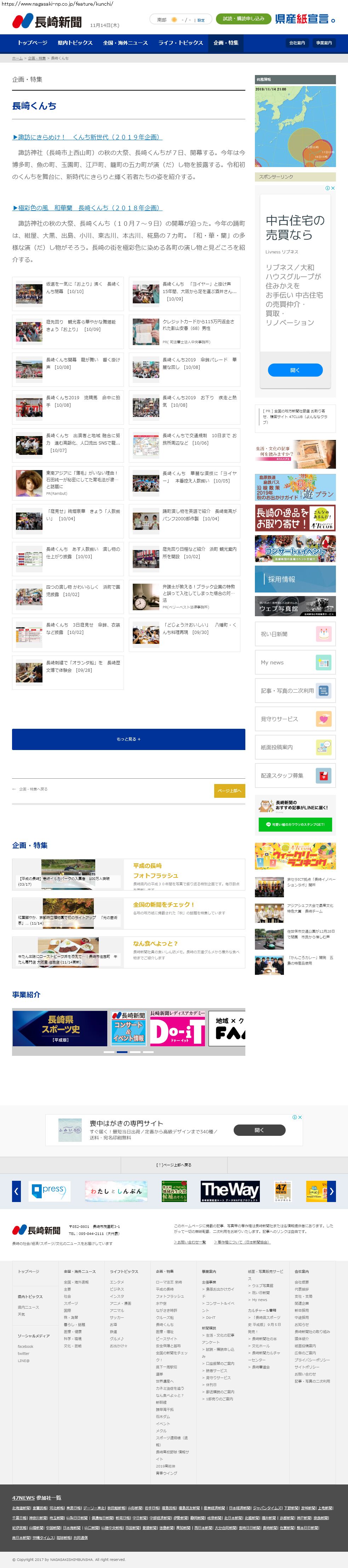Open article 坂道を一気に「およか」湧く
The width and height of the screenshot is (348, 1568).
tap(83, 287)
